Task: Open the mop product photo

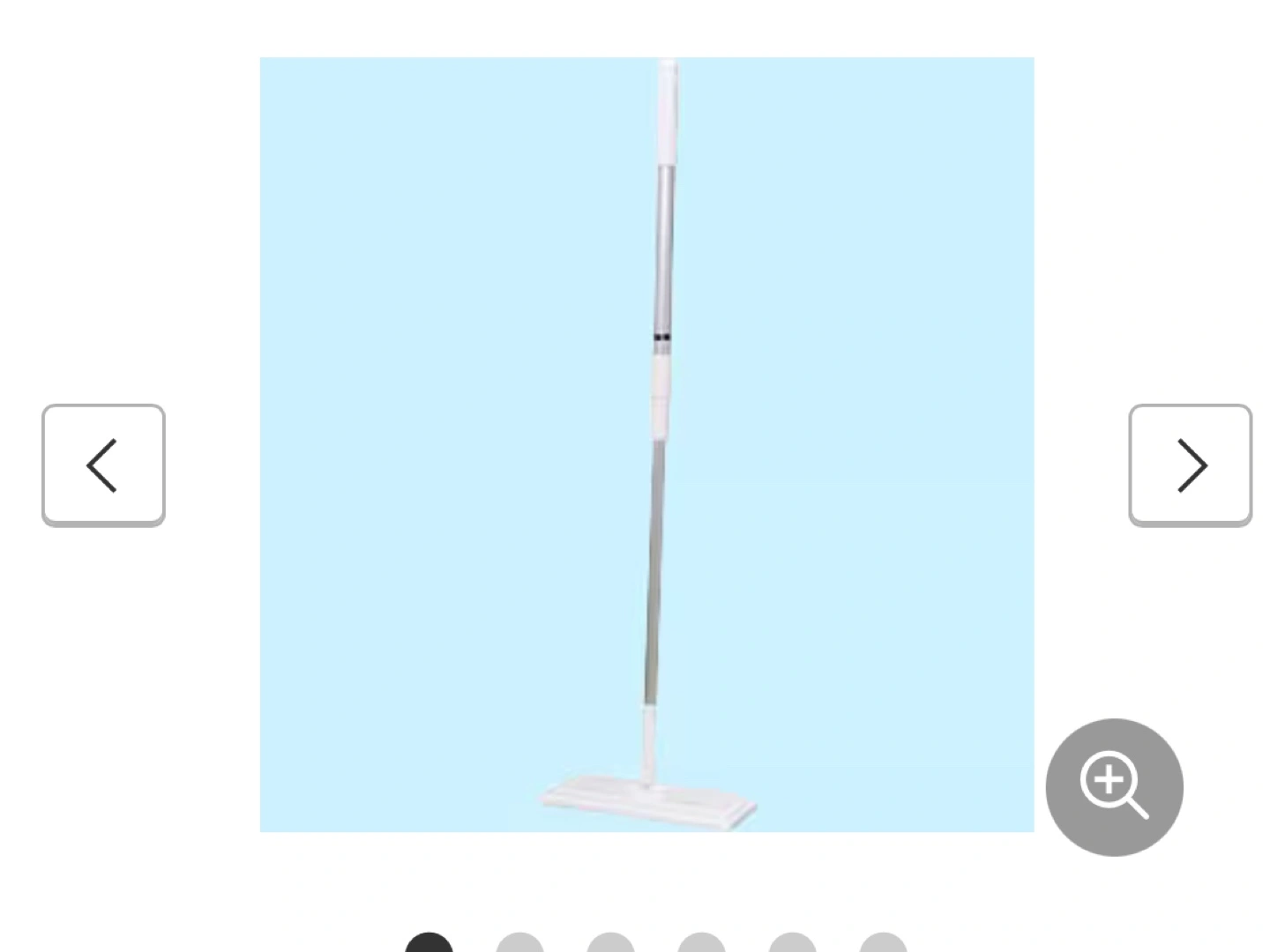Action: [x=646, y=444]
